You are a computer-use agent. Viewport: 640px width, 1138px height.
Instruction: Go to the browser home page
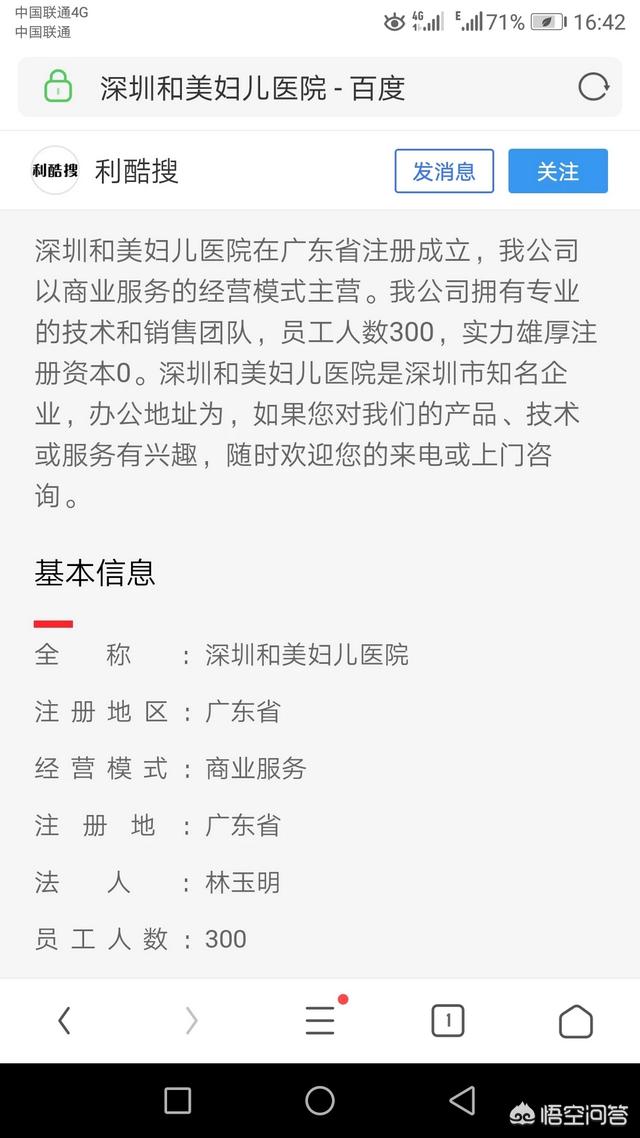[576, 1021]
